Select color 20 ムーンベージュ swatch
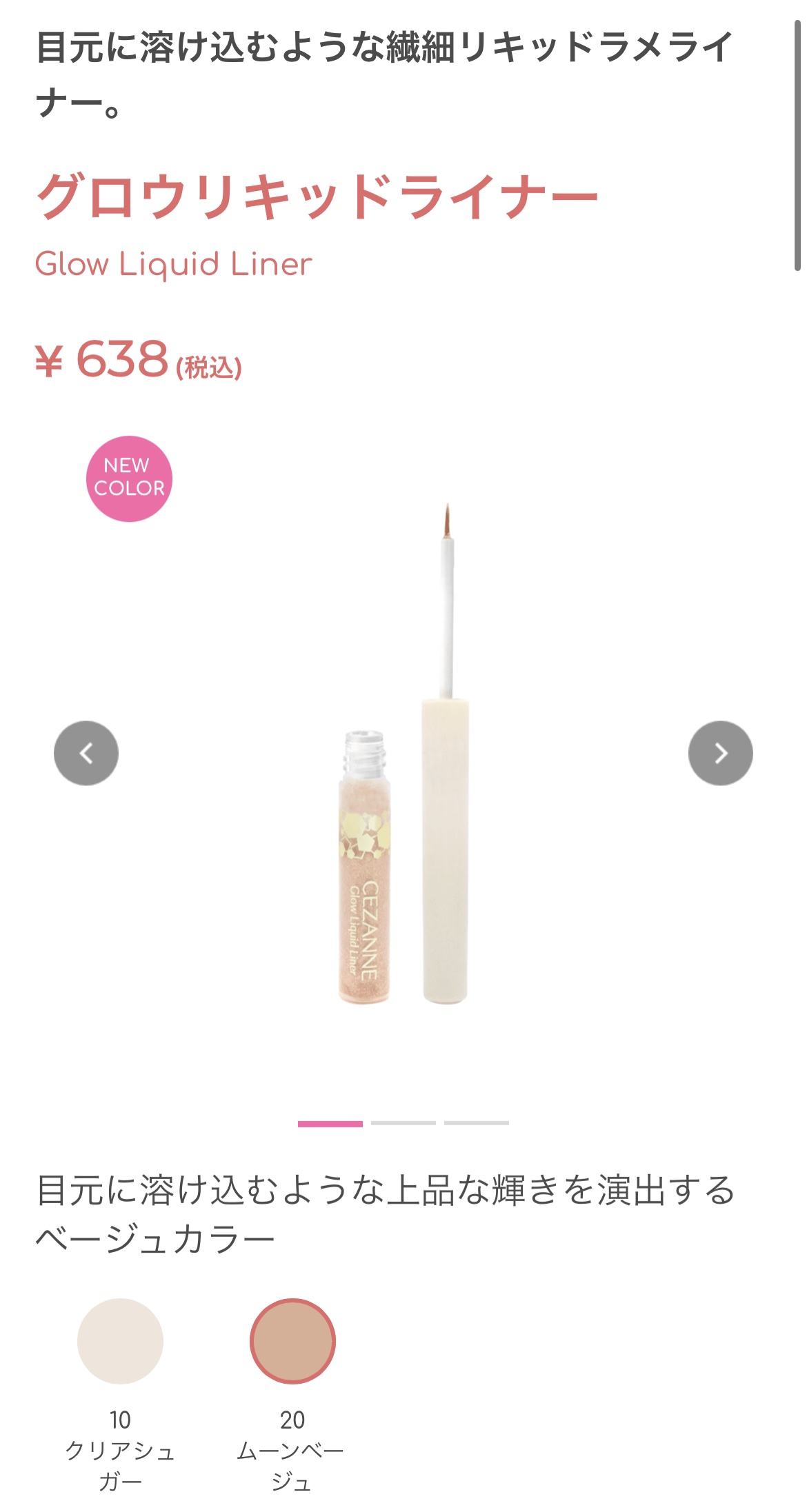 [292, 1341]
